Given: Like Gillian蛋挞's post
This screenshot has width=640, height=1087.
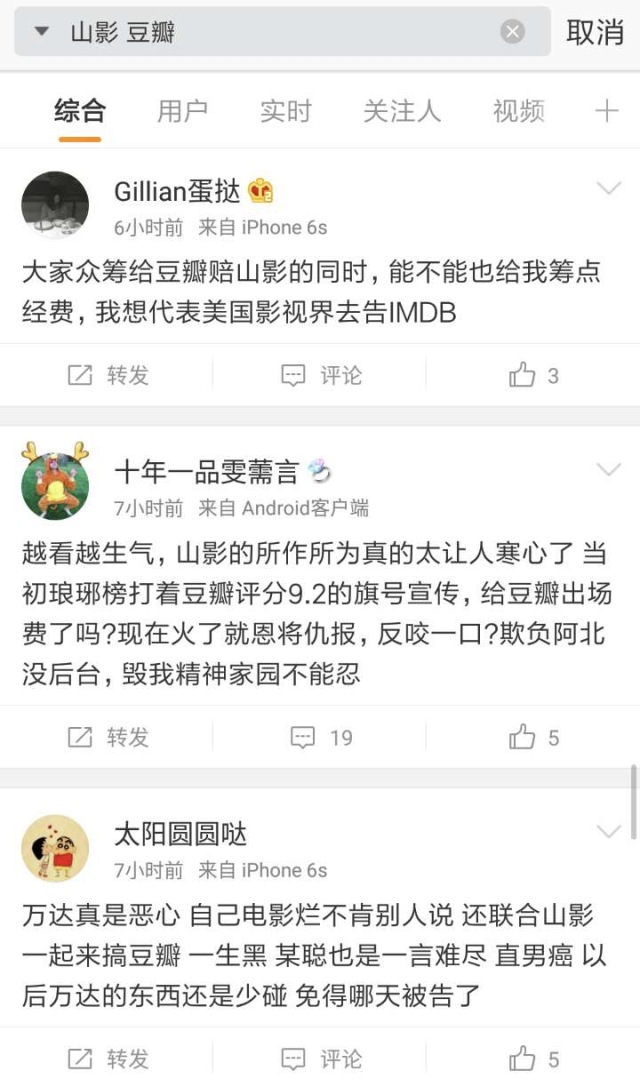Looking at the screenshot, I should tap(534, 375).
